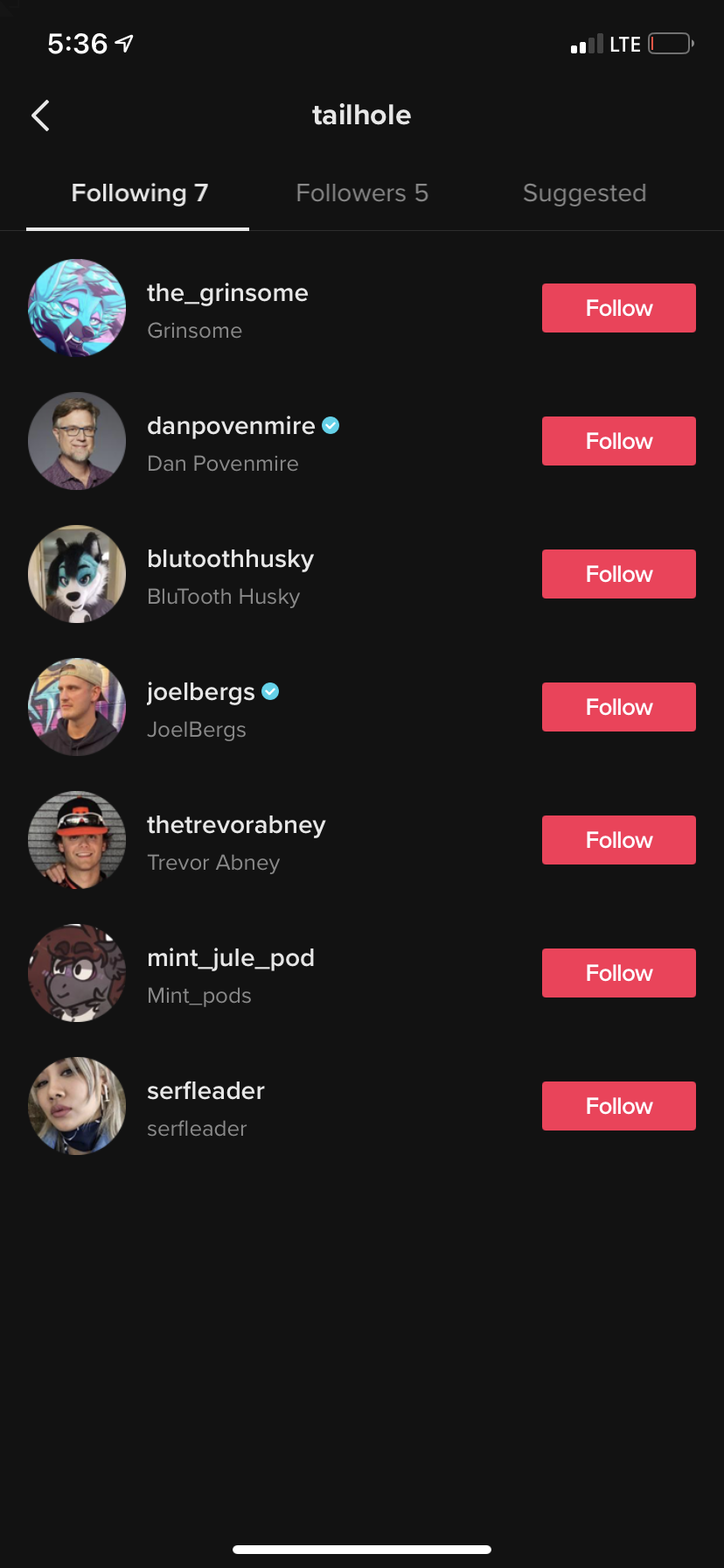Viewport: 724px width, 1568px height.
Task: Go back from the tailhole list
Action: [x=40, y=115]
